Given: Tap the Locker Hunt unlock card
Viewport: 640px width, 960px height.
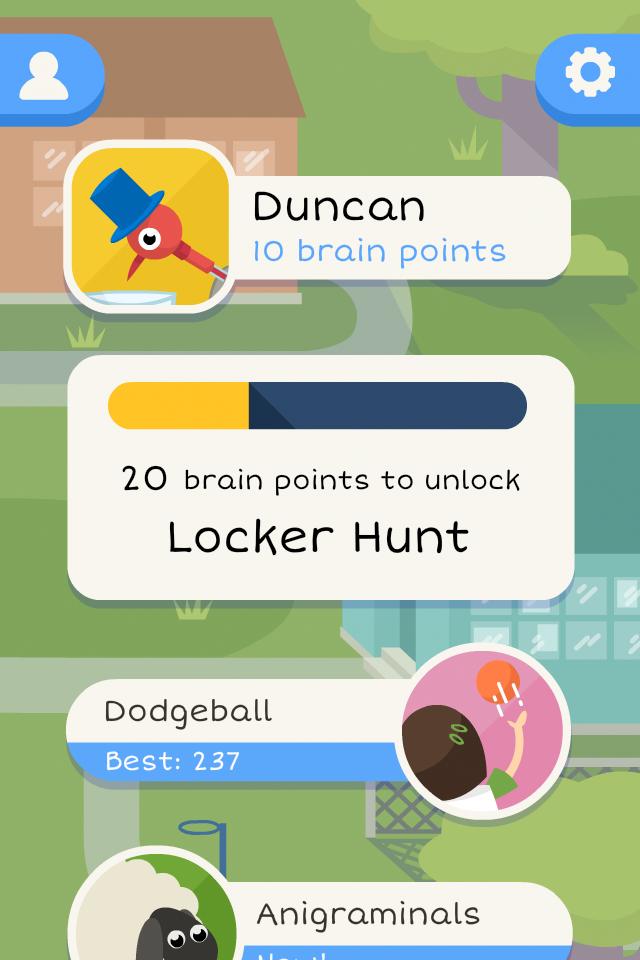Looking at the screenshot, I should pyautogui.click(x=320, y=478).
